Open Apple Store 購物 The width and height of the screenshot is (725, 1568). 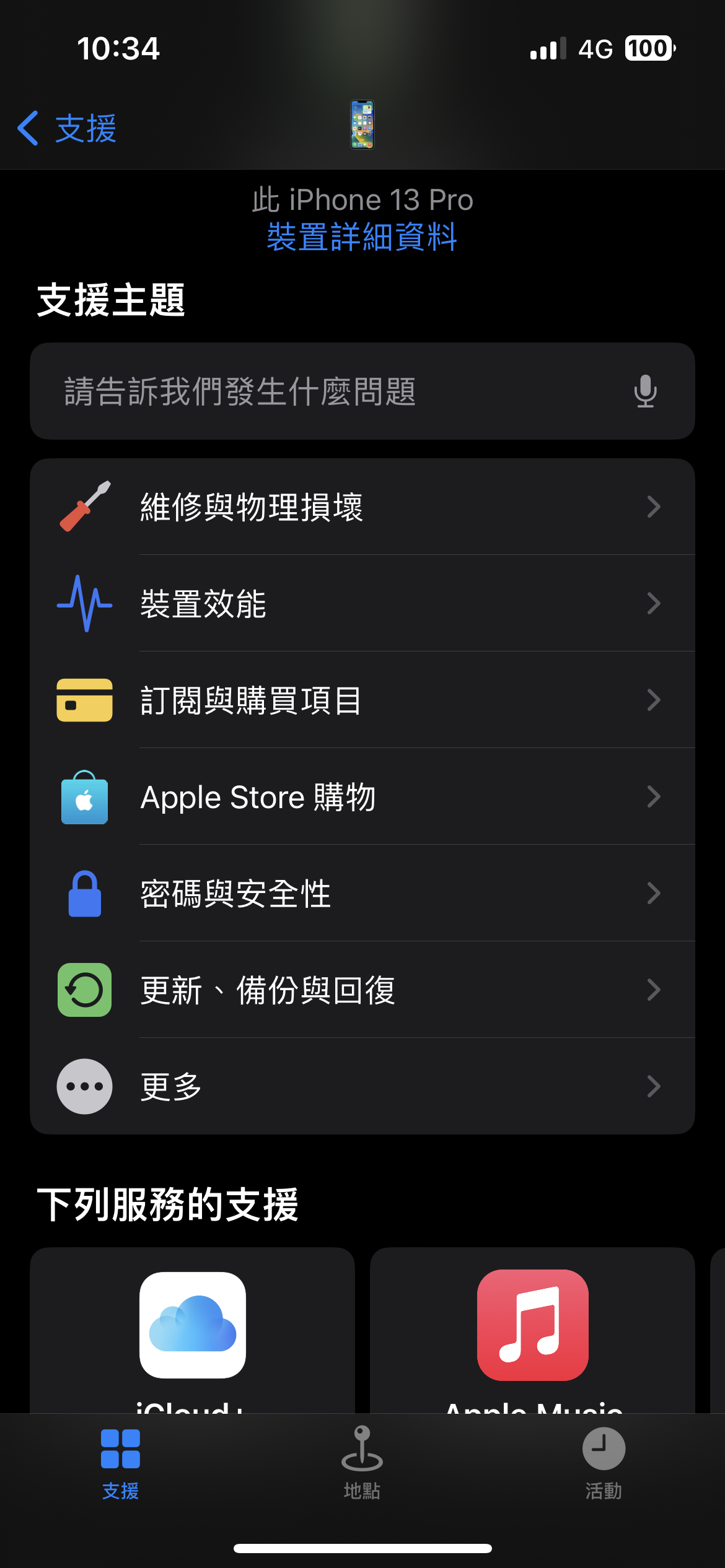click(x=362, y=796)
